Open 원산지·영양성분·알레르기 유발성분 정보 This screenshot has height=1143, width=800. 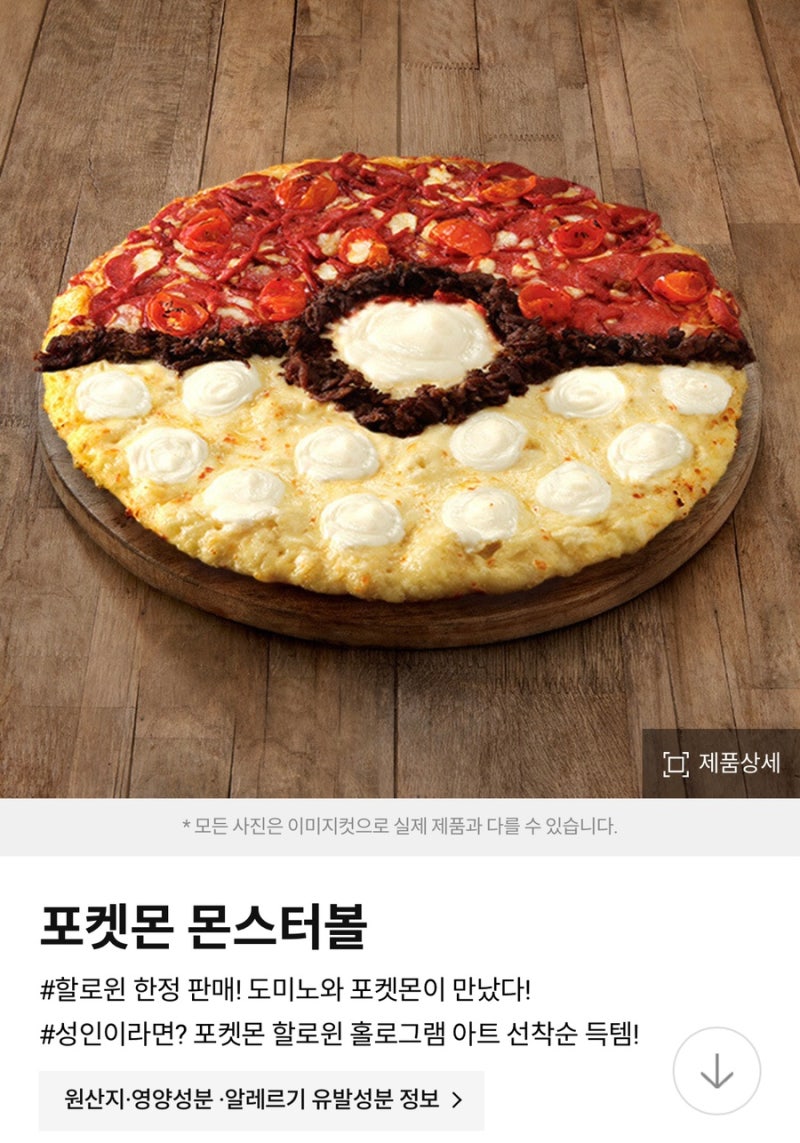pos(262,1100)
